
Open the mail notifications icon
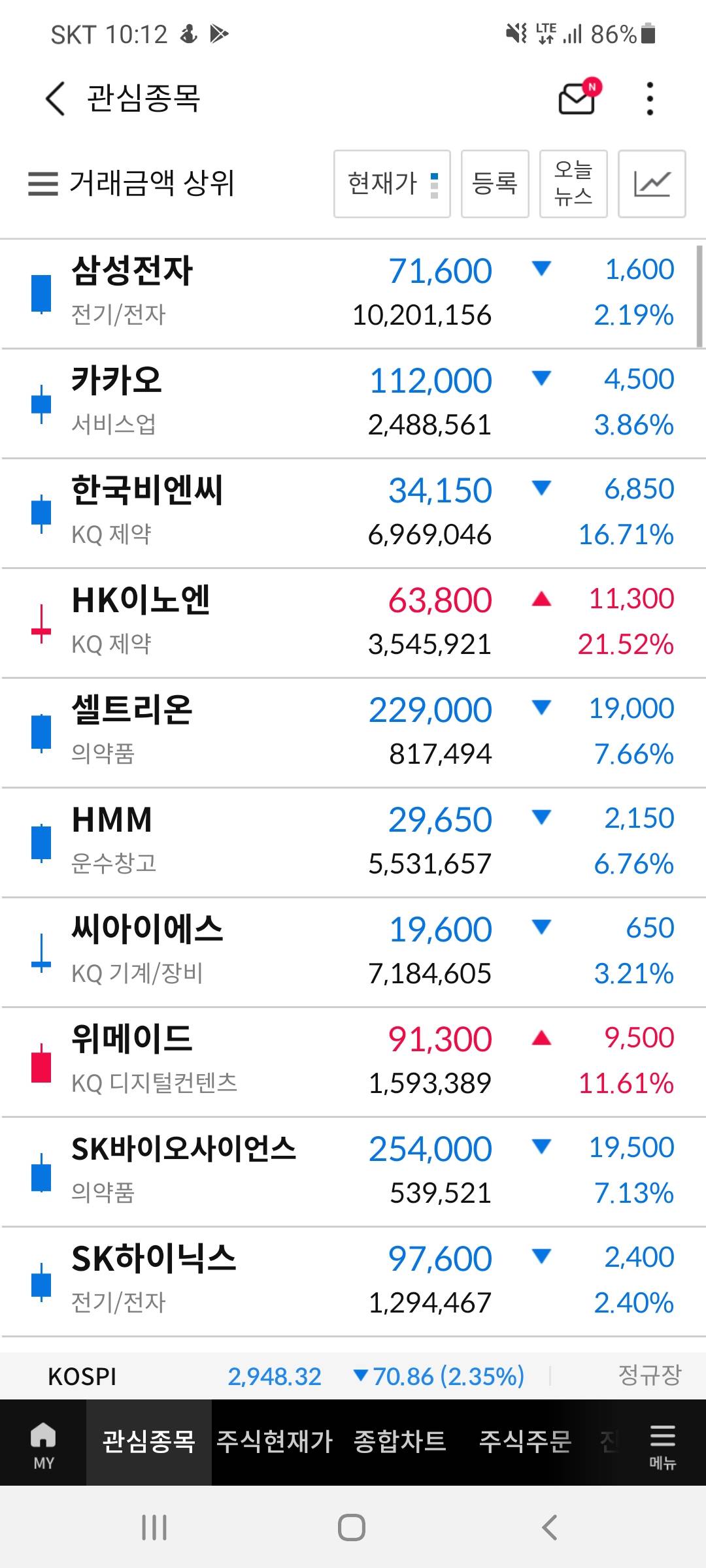(x=579, y=99)
